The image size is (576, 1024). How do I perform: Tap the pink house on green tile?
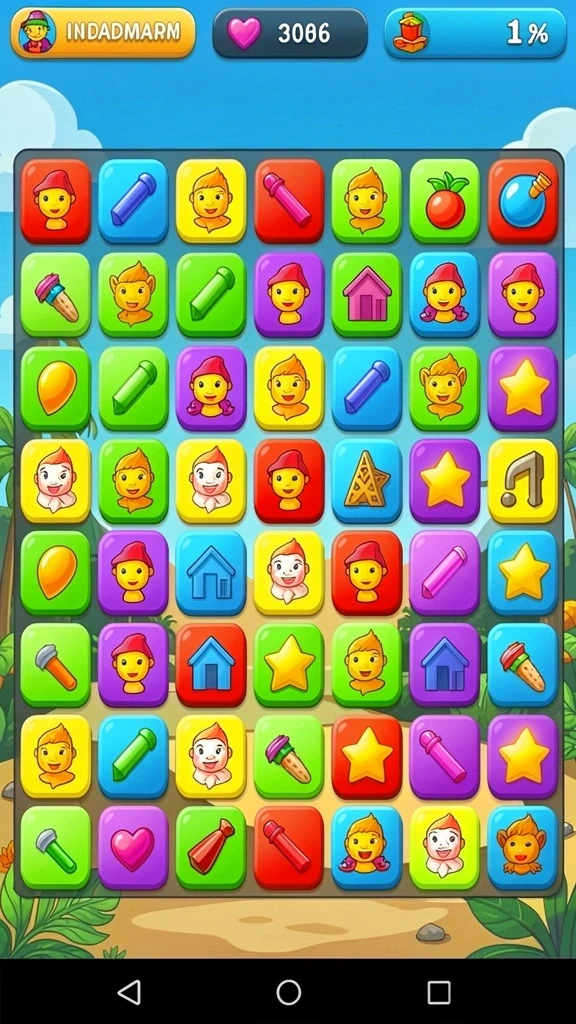point(366,295)
